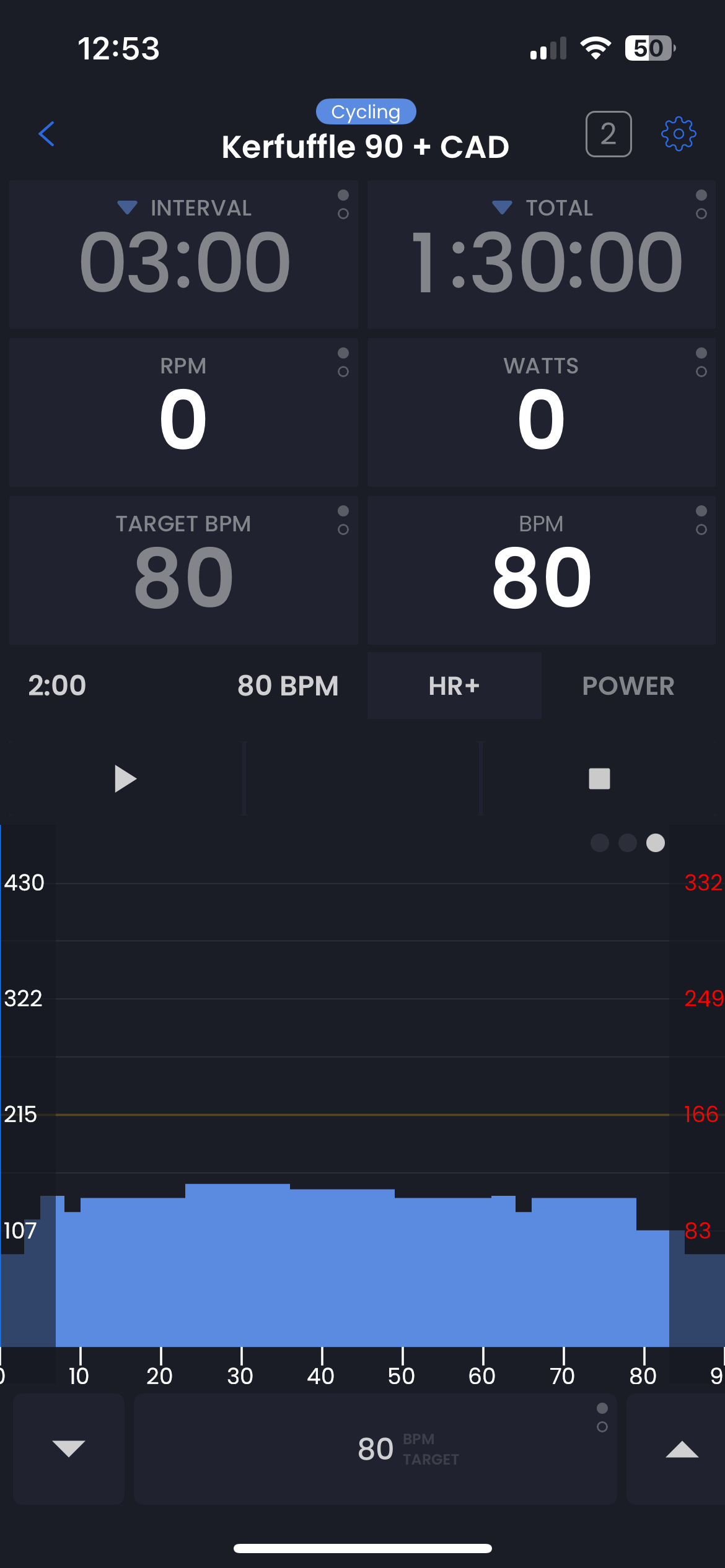Tap the TARGET BPM tile

[183, 570]
